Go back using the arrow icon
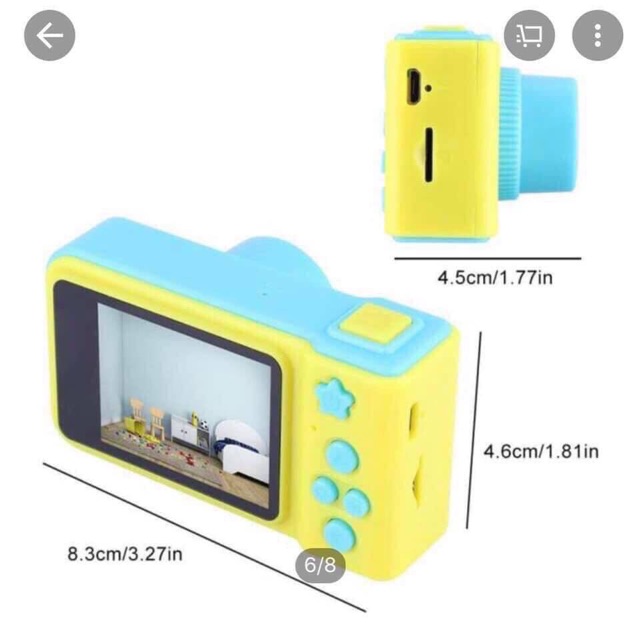The height and width of the screenshot is (626, 640). click(50, 36)
